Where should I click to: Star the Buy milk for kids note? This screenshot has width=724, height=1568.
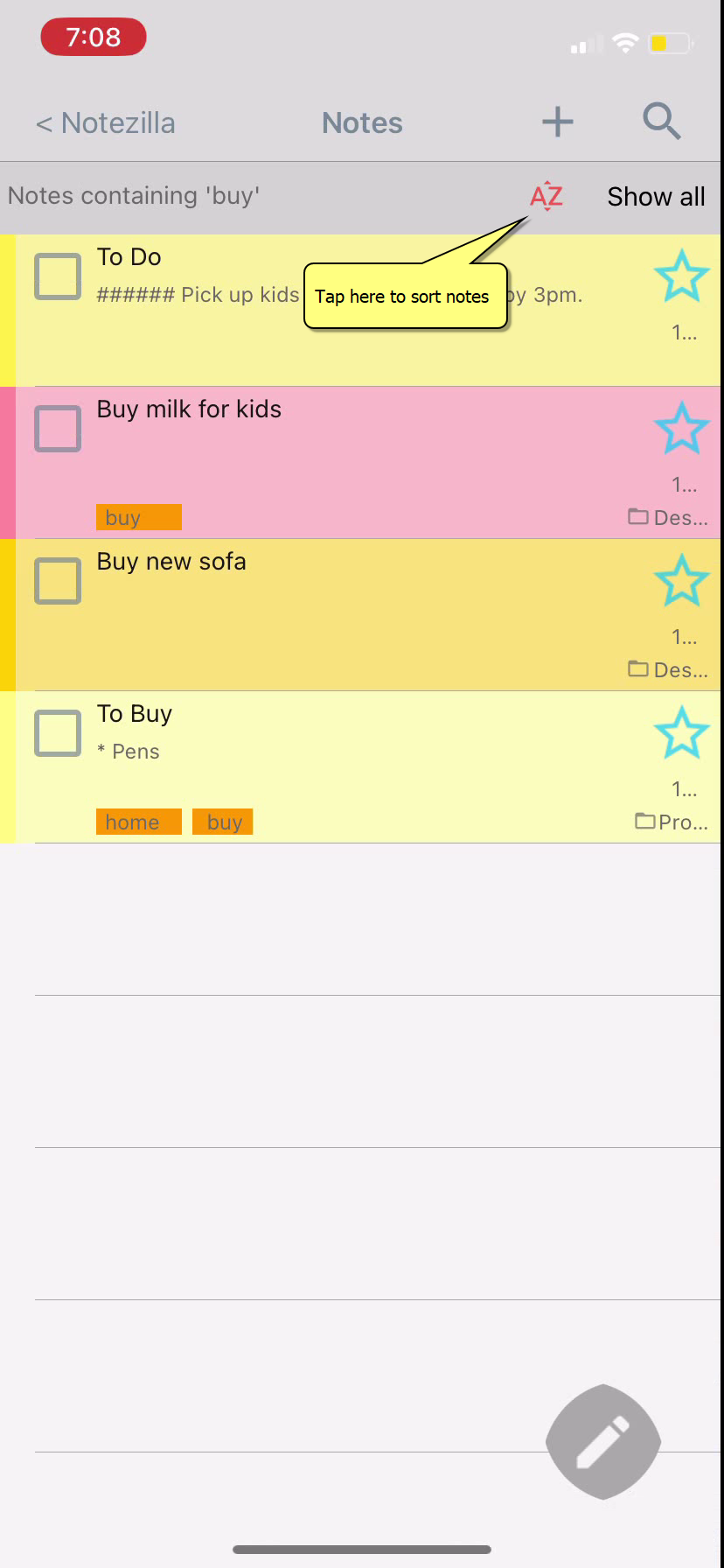tap(681, 428)
